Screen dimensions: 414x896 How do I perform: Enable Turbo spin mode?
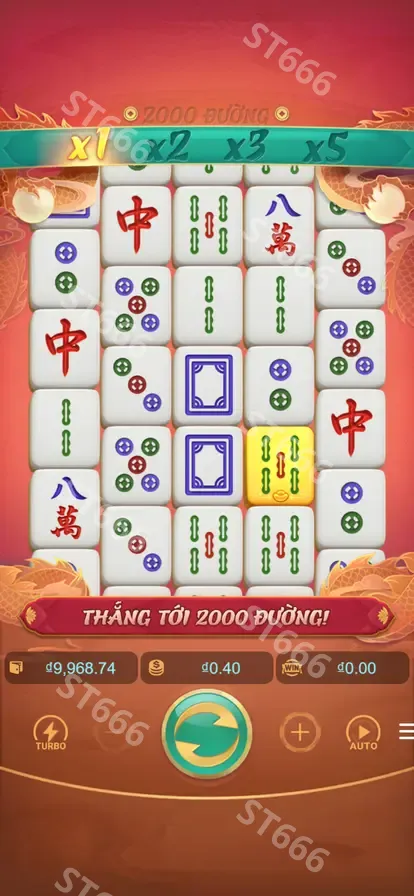pyautogui.click(x=51, y=733)
